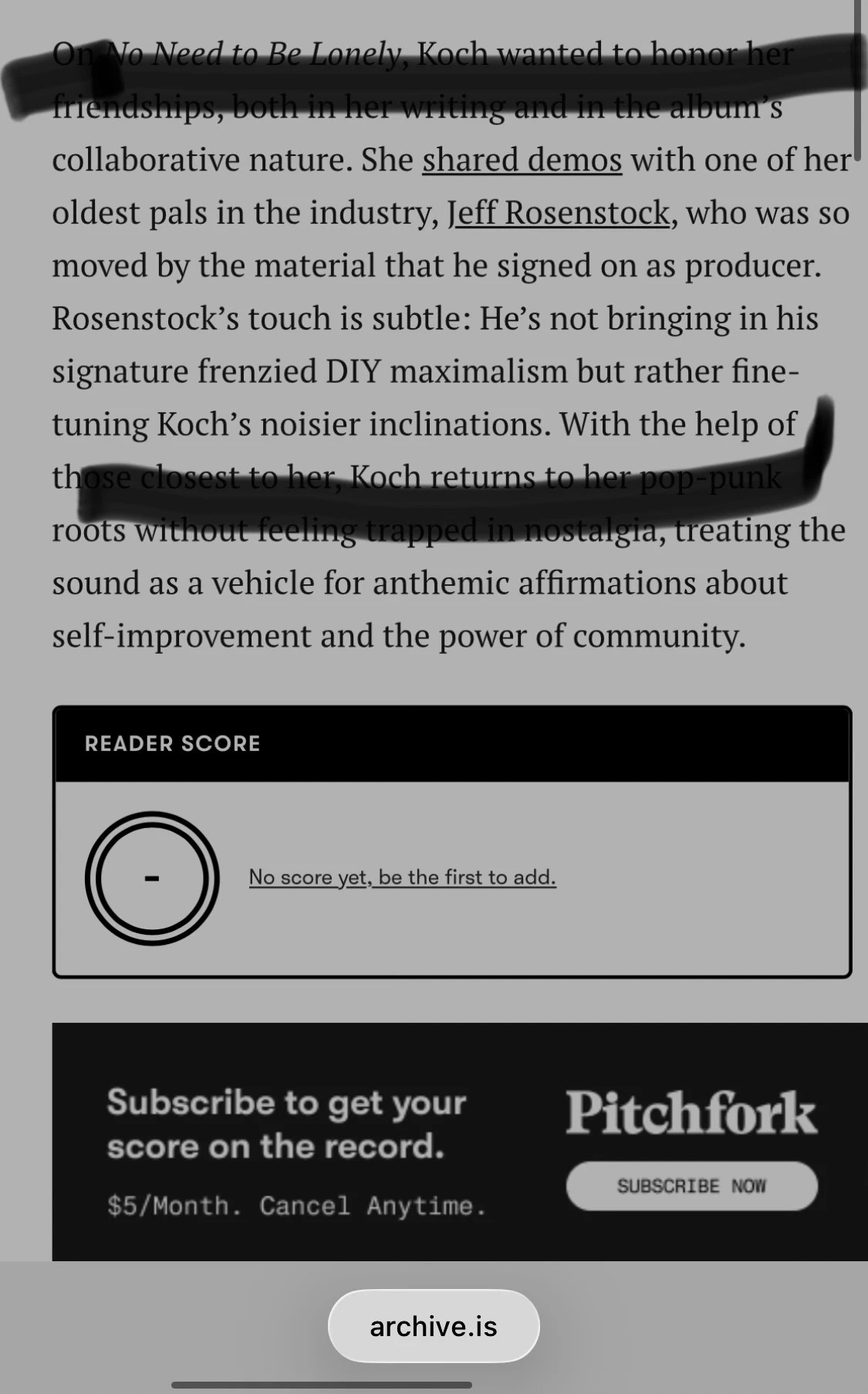Open the Jeff Rosenstock link
Screen dimensions: 868x1394
click(559, 212)
